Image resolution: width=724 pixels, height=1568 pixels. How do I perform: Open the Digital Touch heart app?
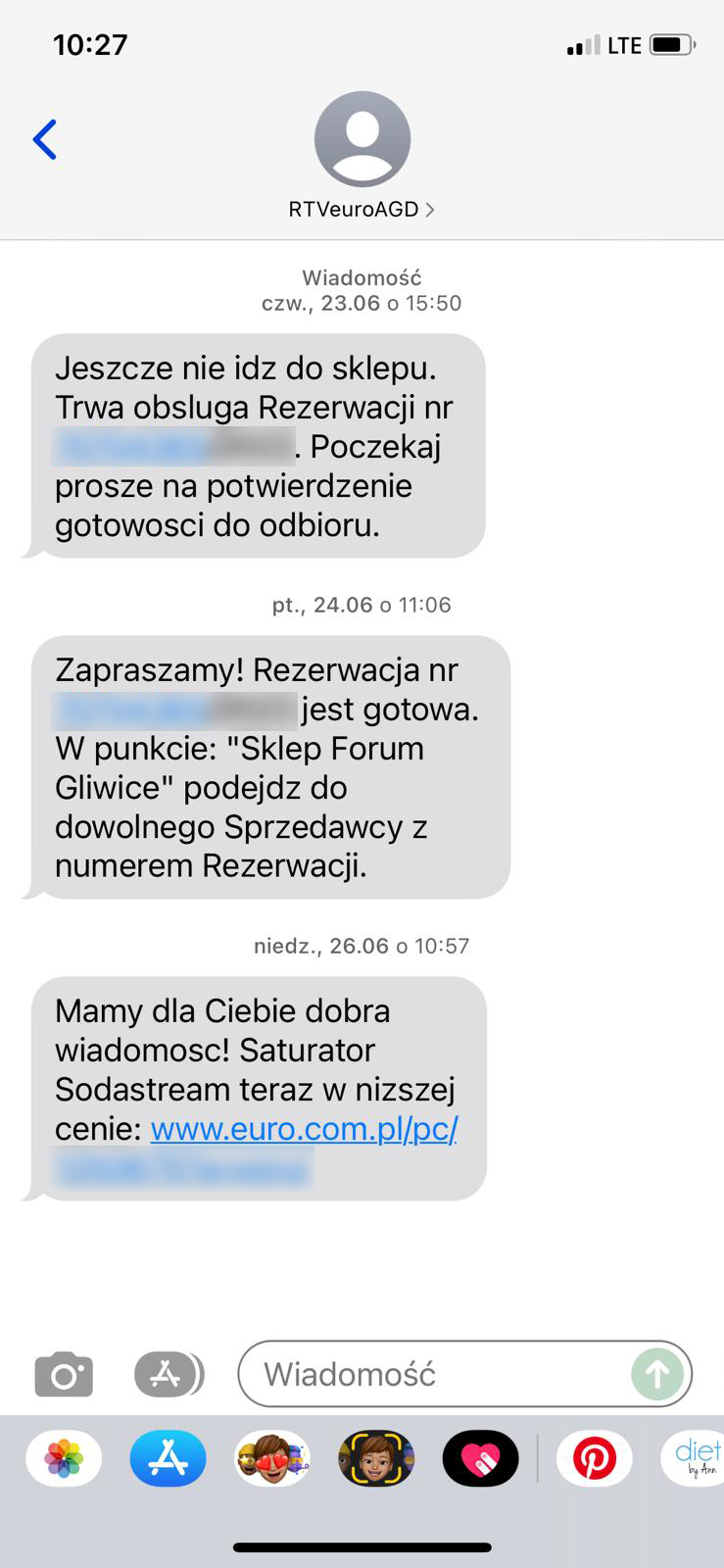pyautogui.click(x=480, y=1458)
